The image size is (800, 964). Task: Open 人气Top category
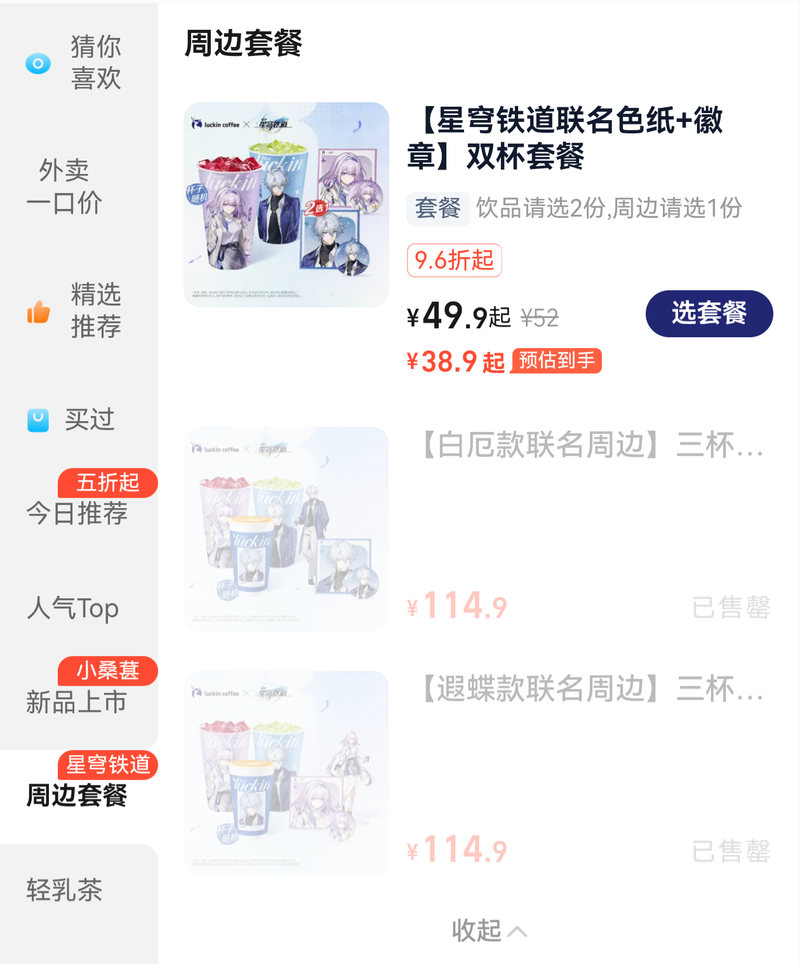(72, 608)
